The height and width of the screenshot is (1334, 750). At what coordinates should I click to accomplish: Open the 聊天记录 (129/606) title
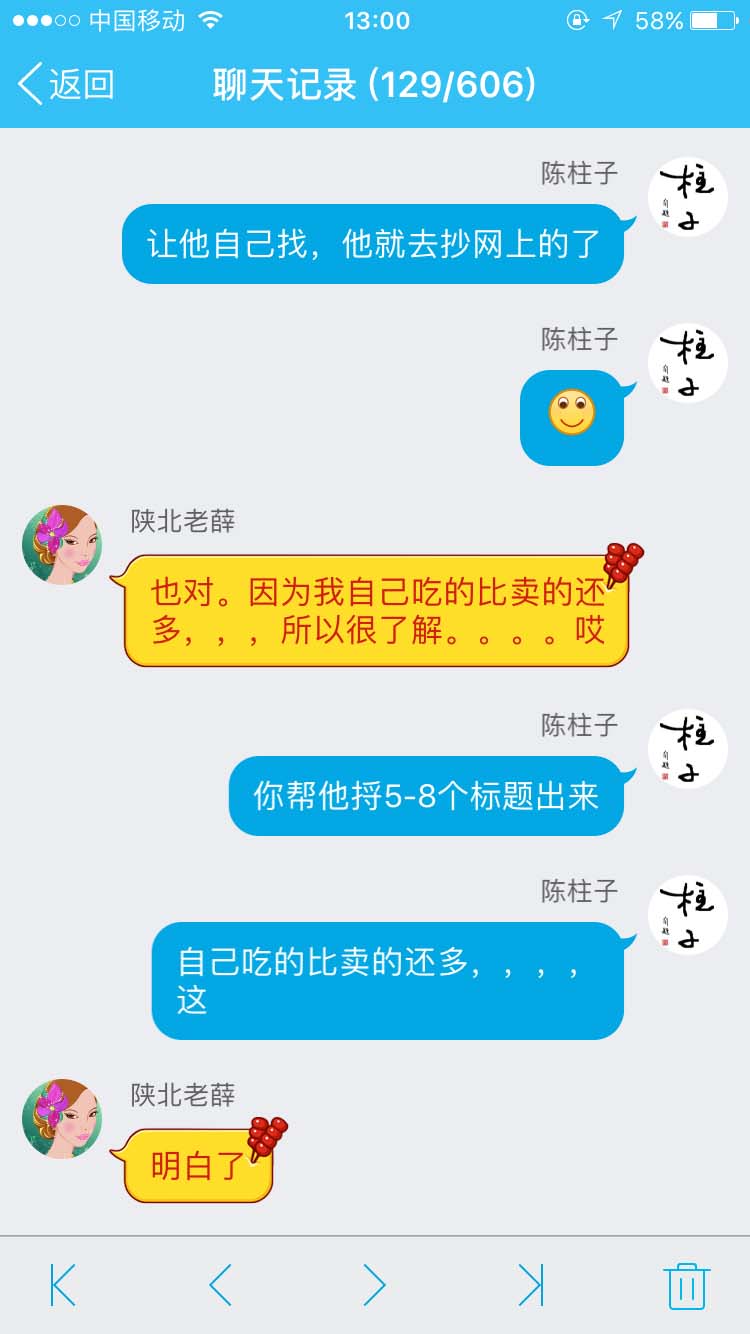374,85
